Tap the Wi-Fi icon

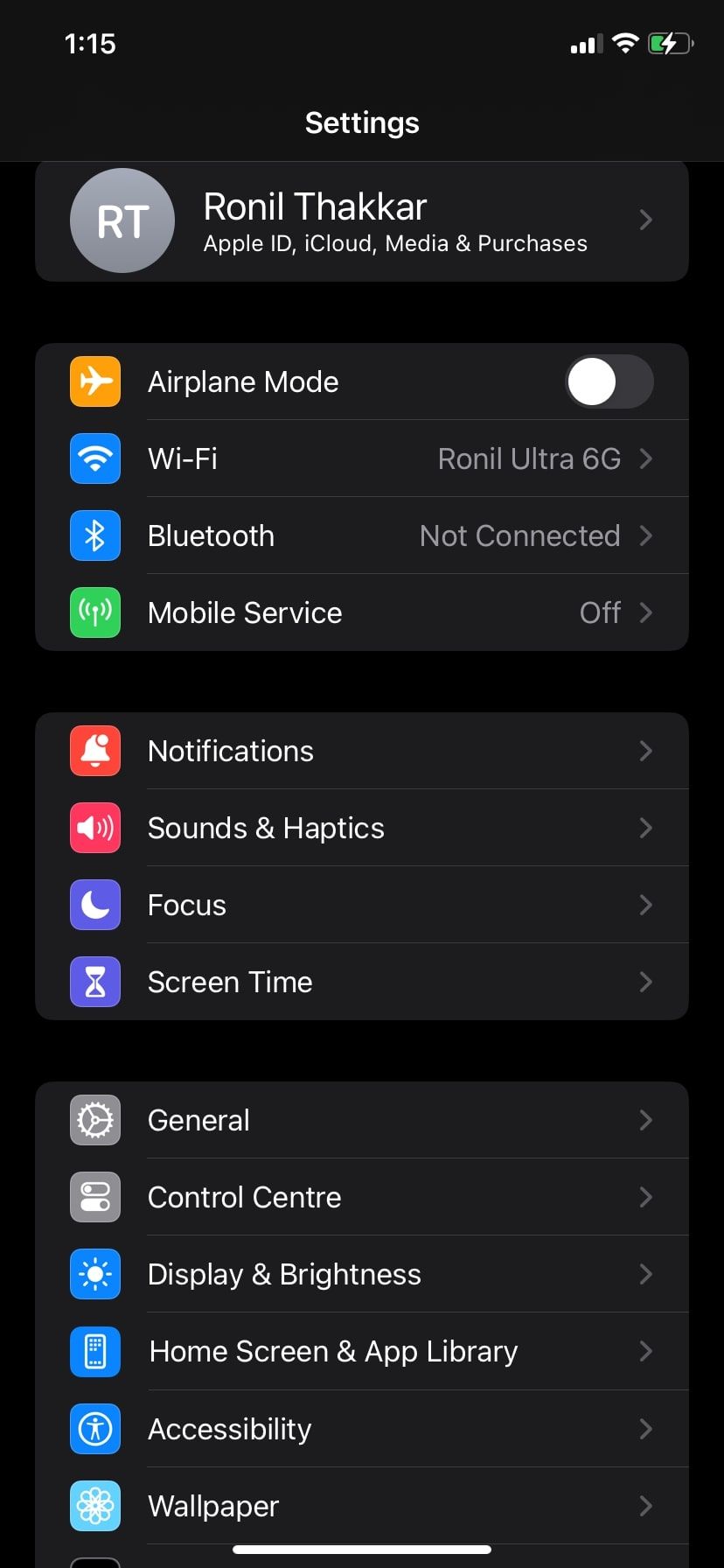(x=94, y=458)
